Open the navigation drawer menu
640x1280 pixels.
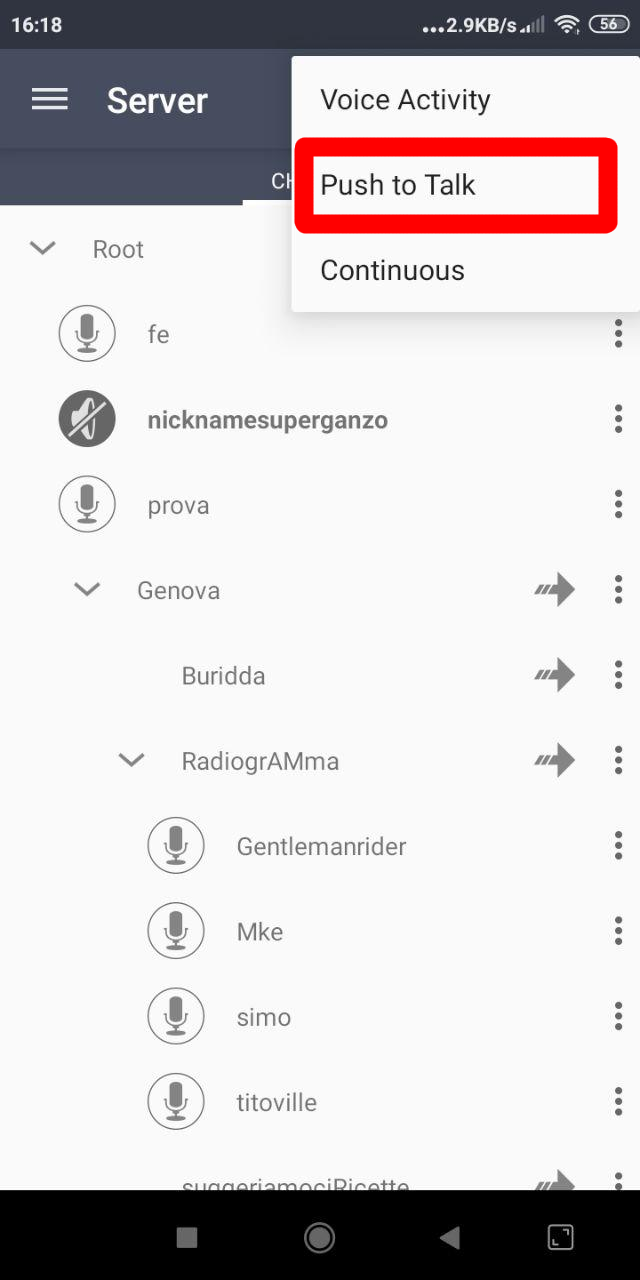tap(50, 100)
